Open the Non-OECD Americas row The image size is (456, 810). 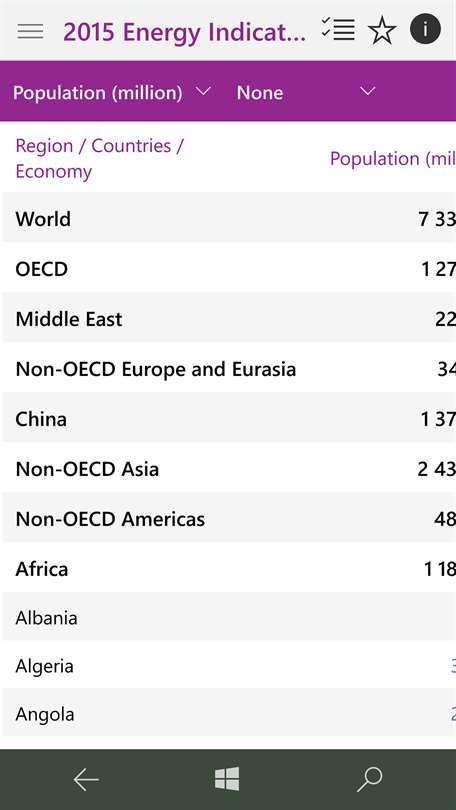point(229,519)
